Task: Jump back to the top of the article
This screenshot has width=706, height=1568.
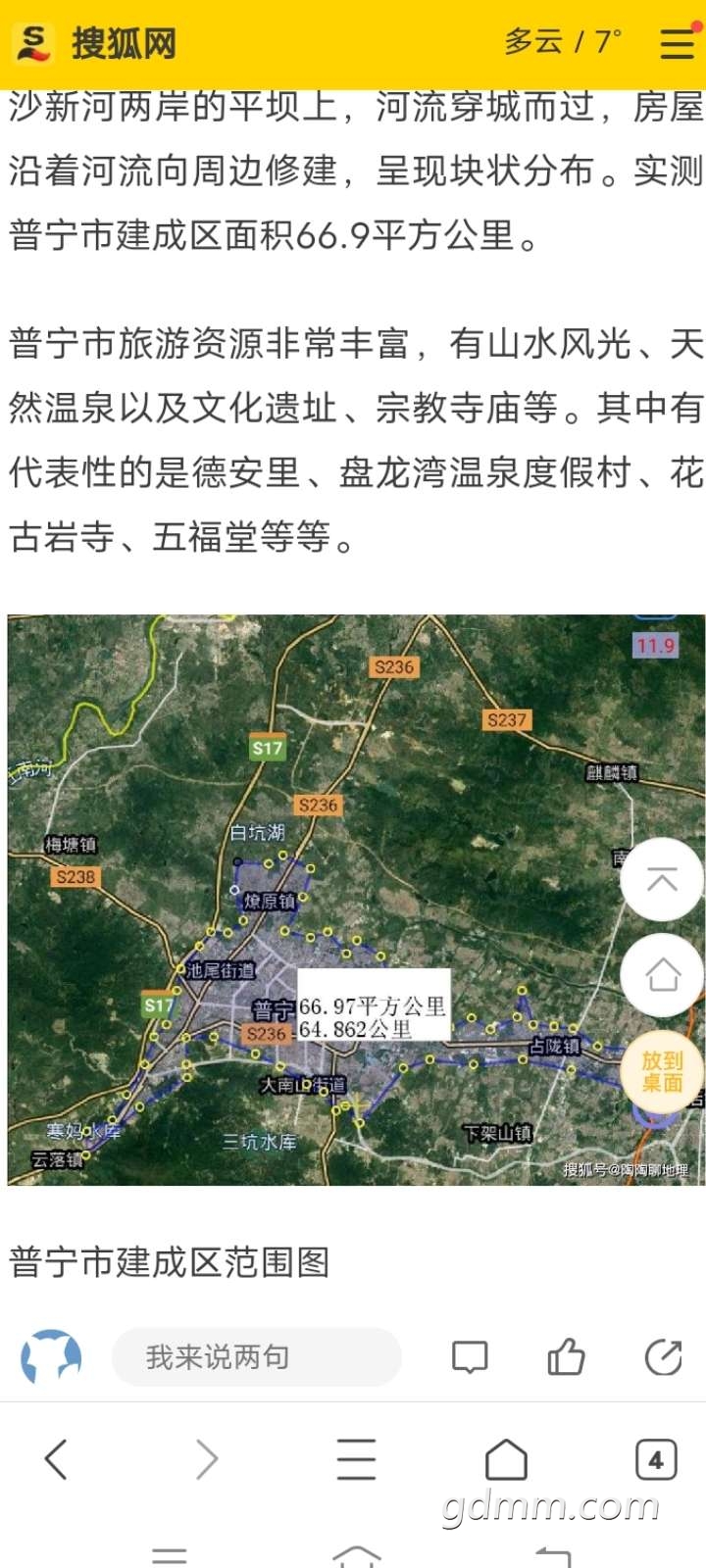Action: pos(662,879)
